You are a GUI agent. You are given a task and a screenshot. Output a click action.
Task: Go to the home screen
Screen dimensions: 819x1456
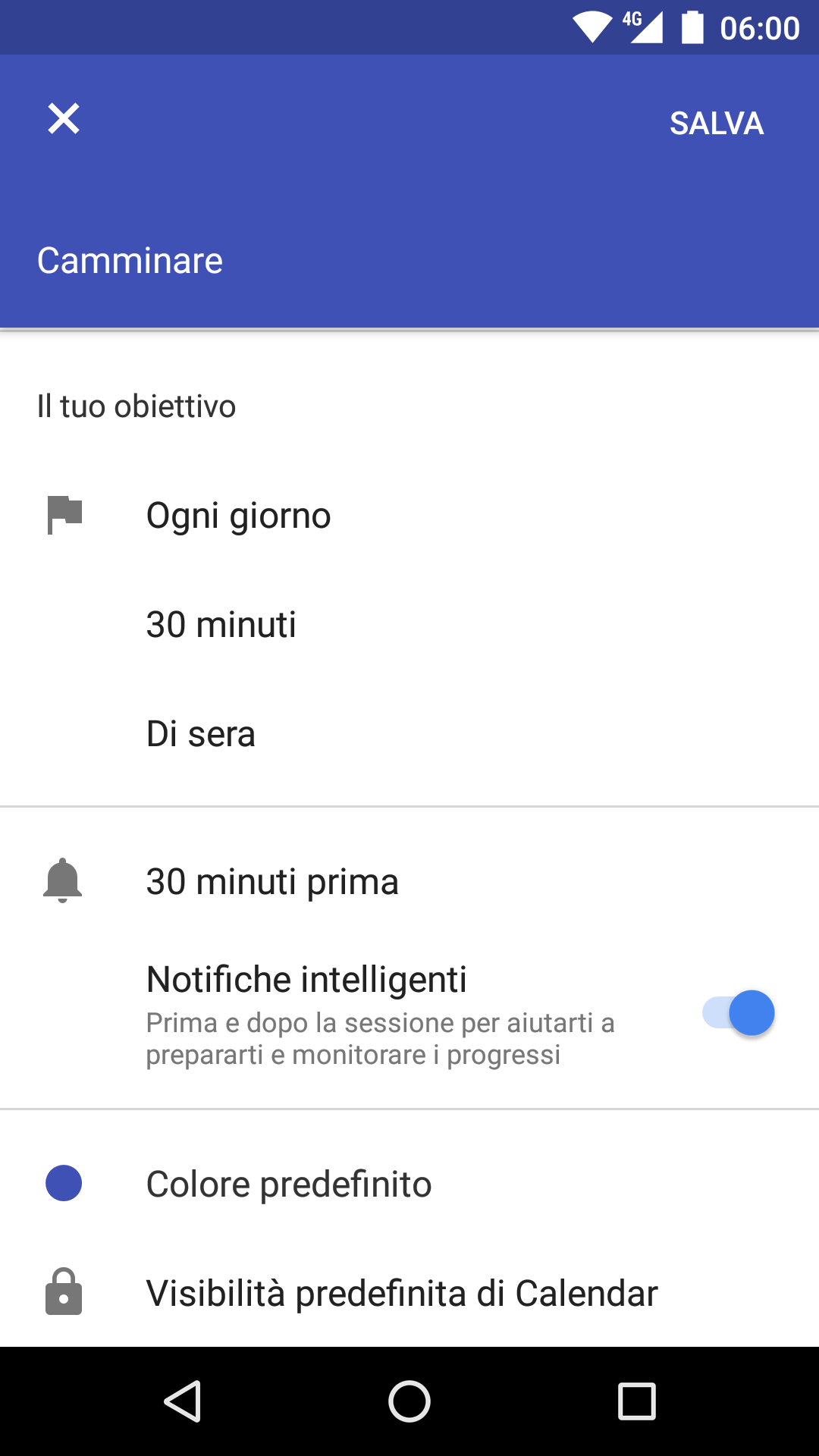tap(409, 1401)
